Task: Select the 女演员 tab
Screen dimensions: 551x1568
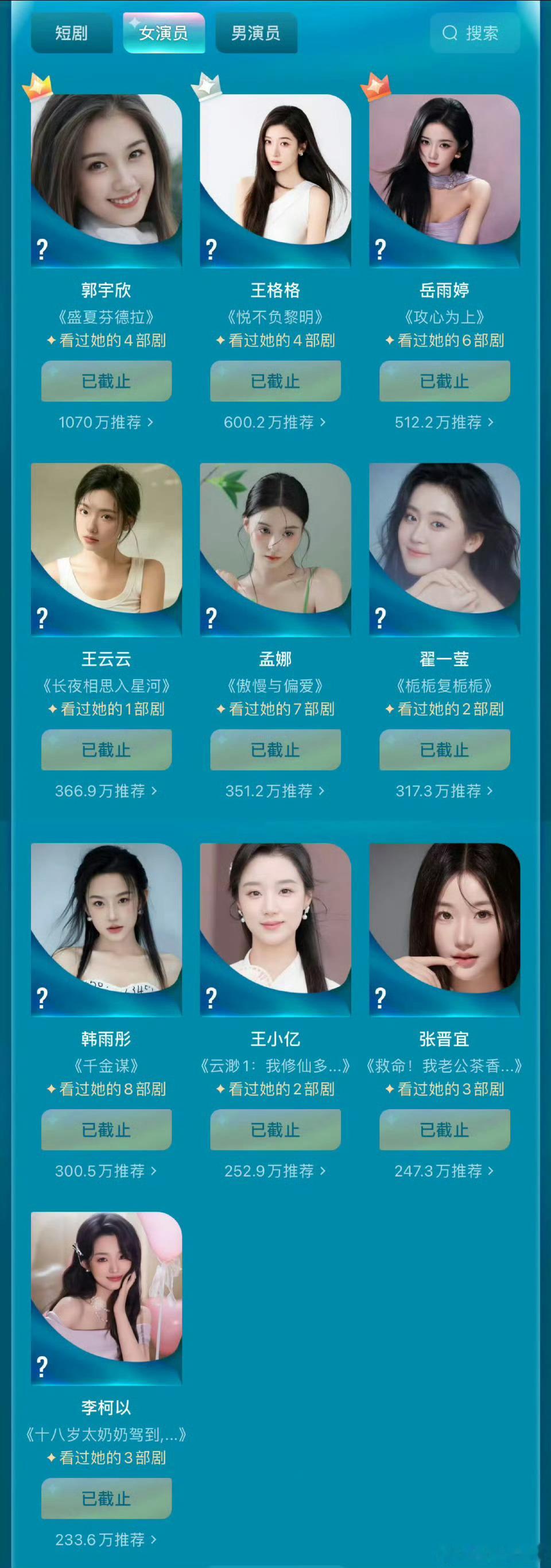Action: [x=164, y=34]
